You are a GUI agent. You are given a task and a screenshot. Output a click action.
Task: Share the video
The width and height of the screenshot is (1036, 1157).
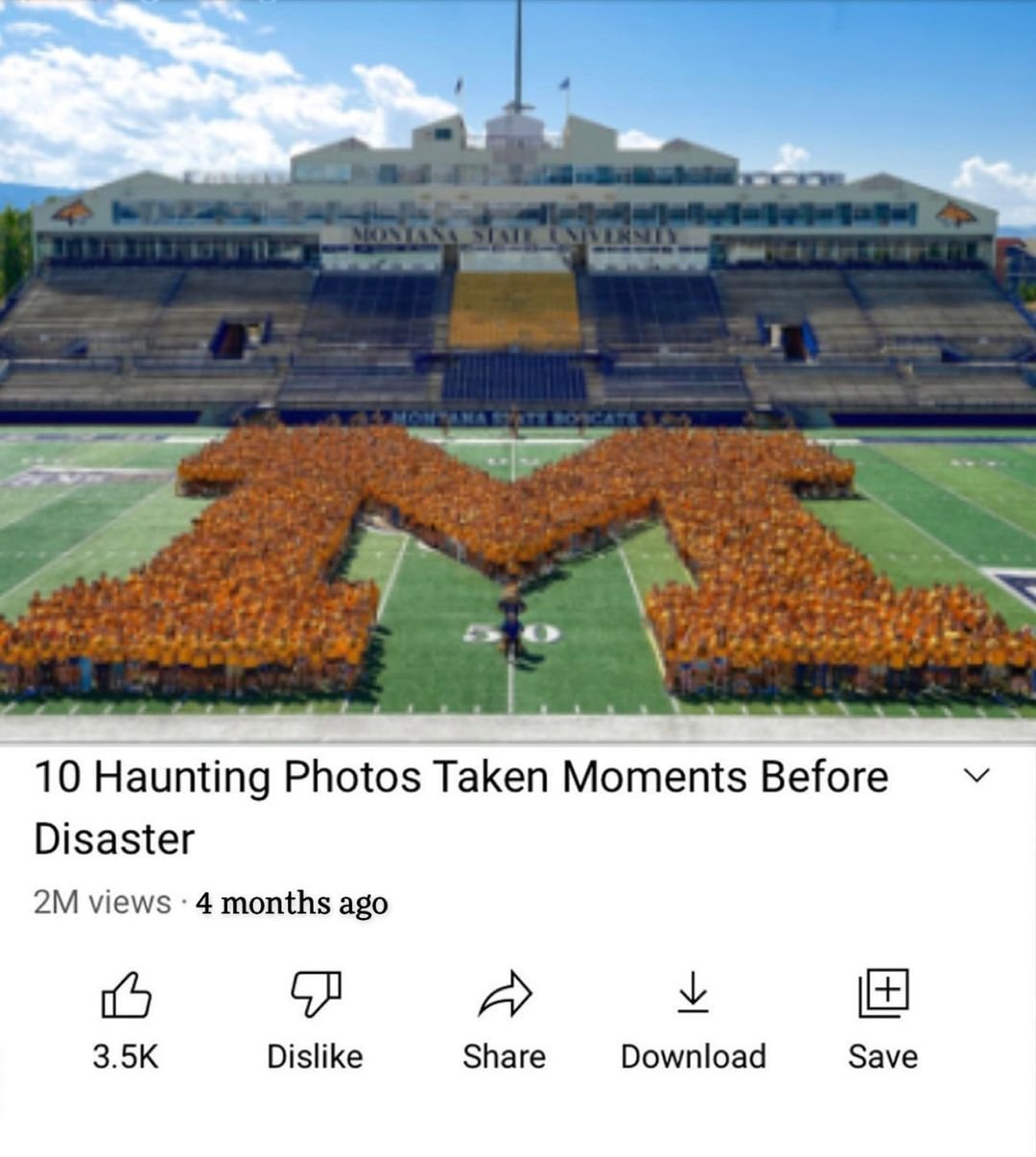coord(504,996)
